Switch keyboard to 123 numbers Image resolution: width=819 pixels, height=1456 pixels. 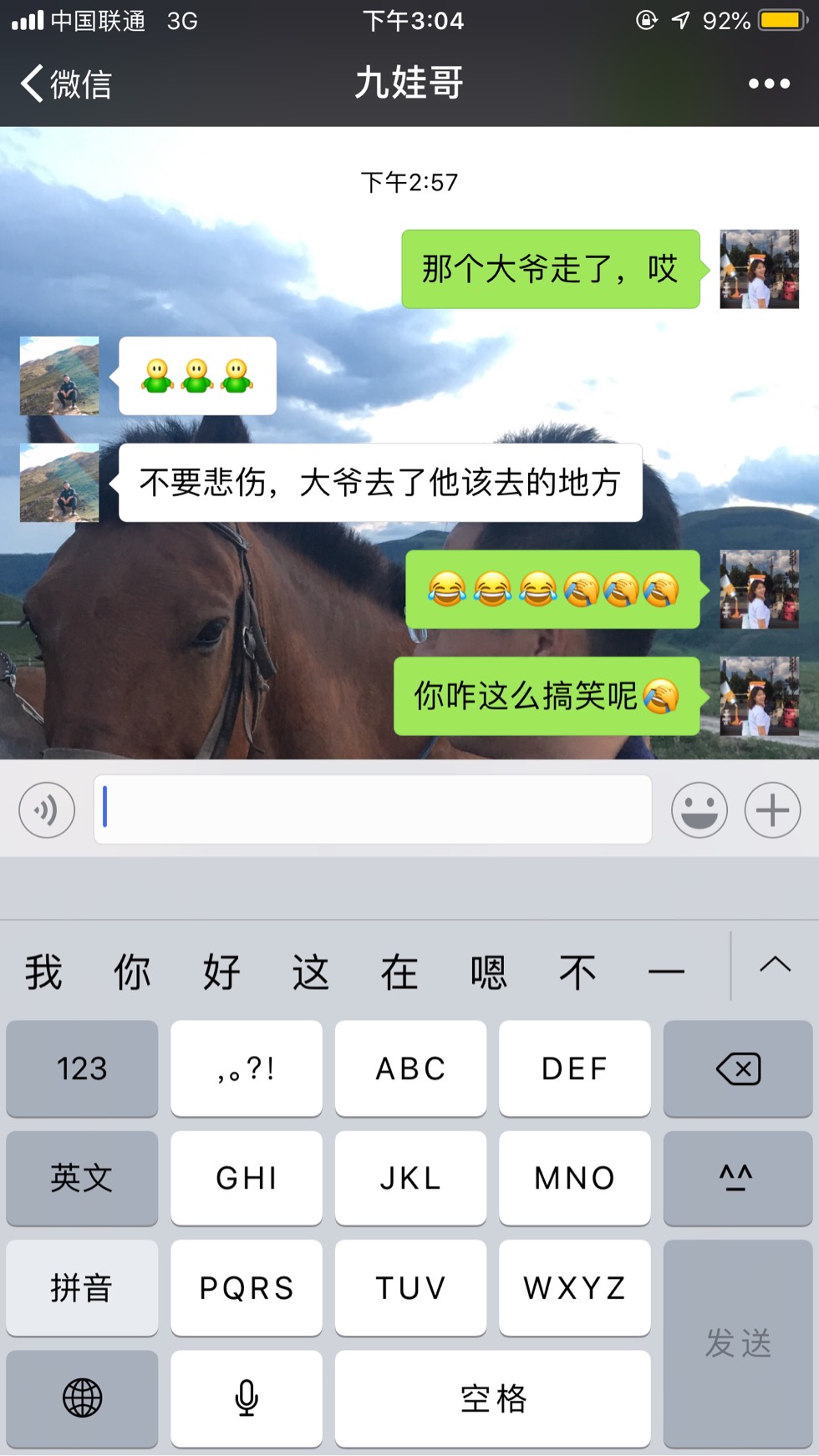(82, 1068)
